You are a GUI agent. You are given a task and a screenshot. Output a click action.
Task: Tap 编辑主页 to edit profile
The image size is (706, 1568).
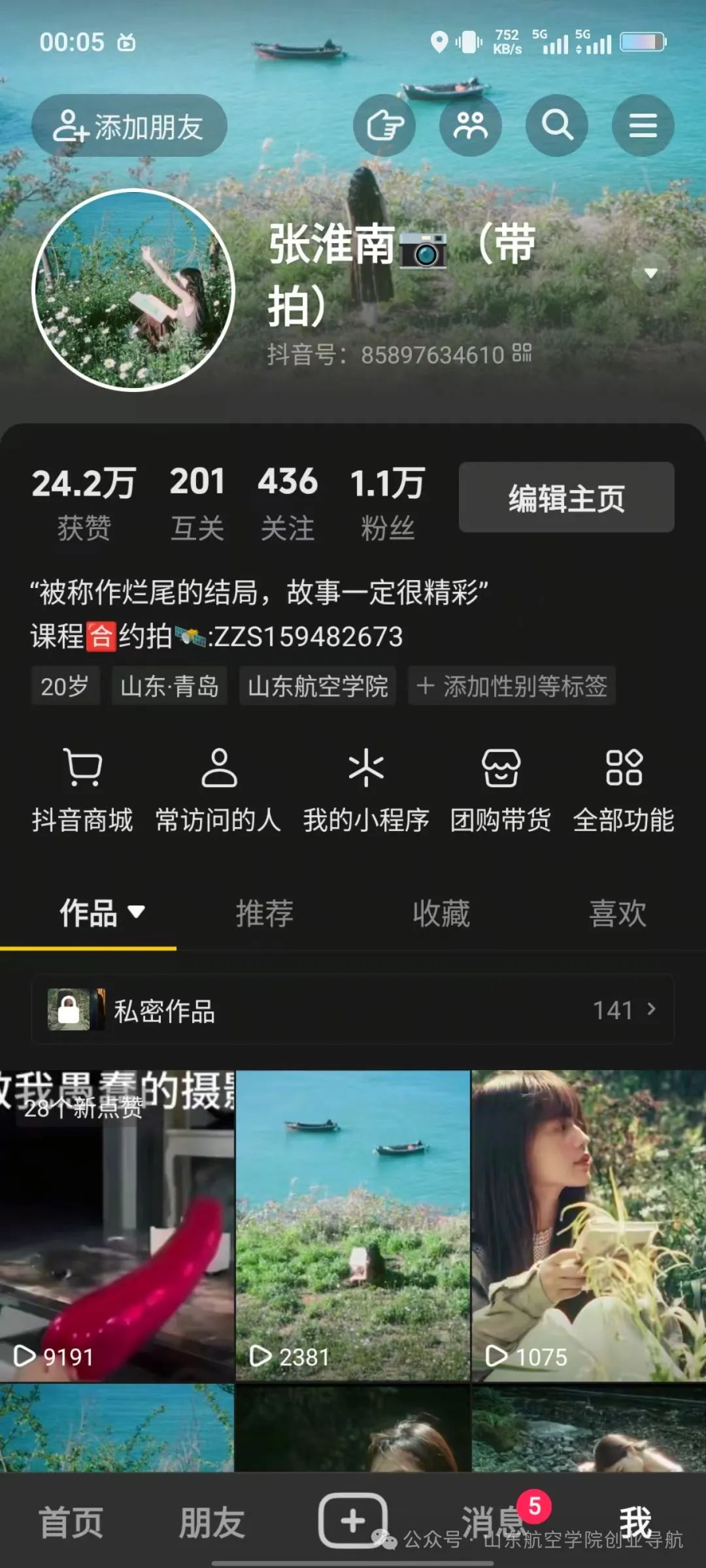pyautogui.click(x=566, y=498)
